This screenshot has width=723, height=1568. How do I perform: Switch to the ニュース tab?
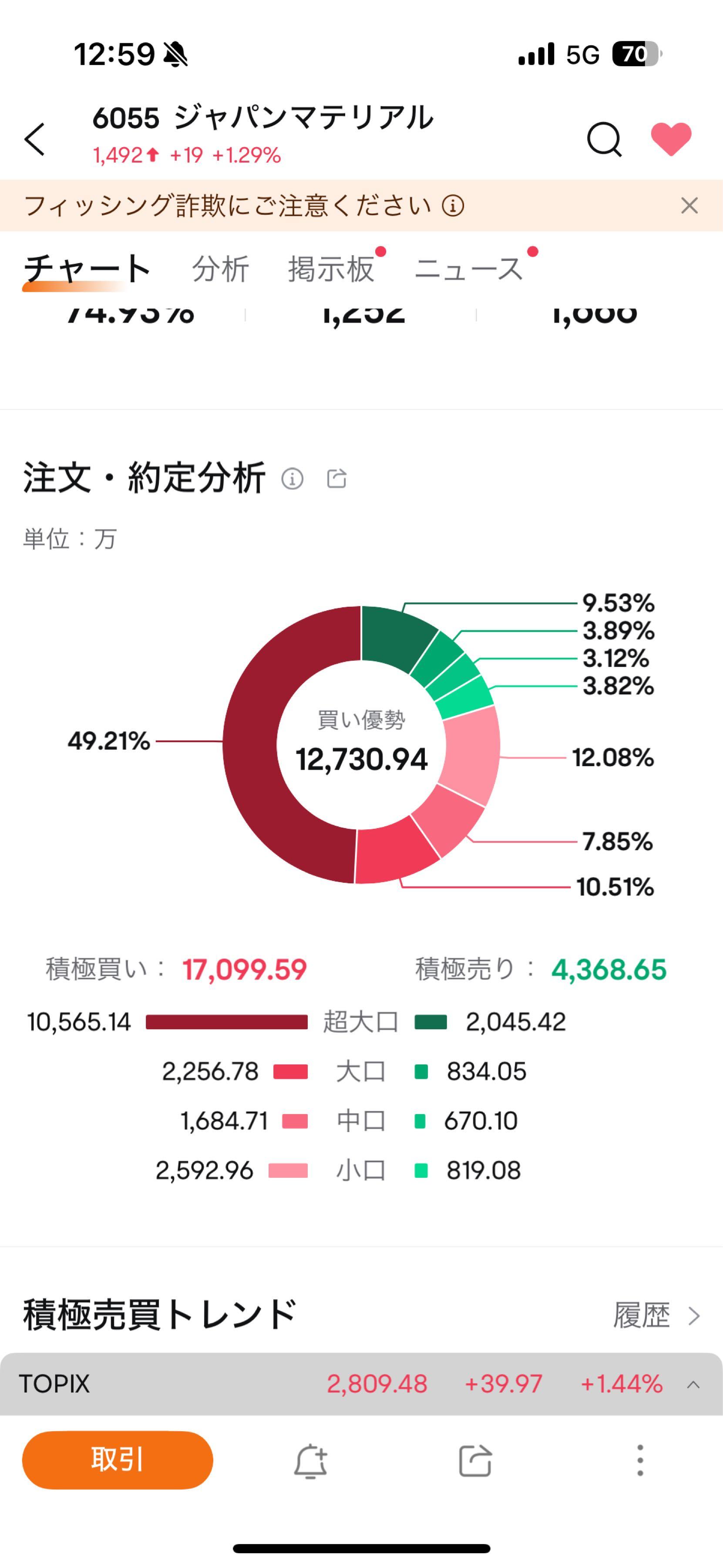[469, 269]
